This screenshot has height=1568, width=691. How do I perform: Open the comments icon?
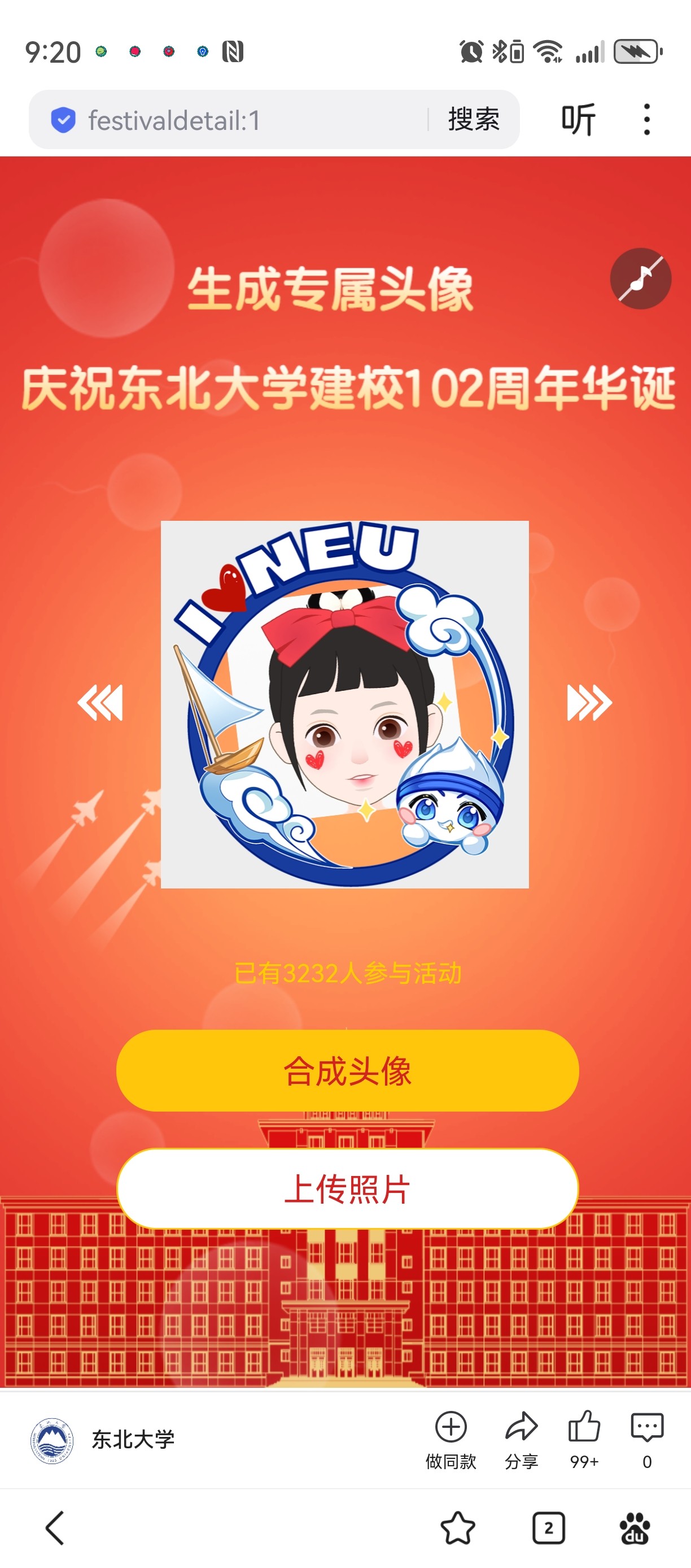click(647, 1440)
